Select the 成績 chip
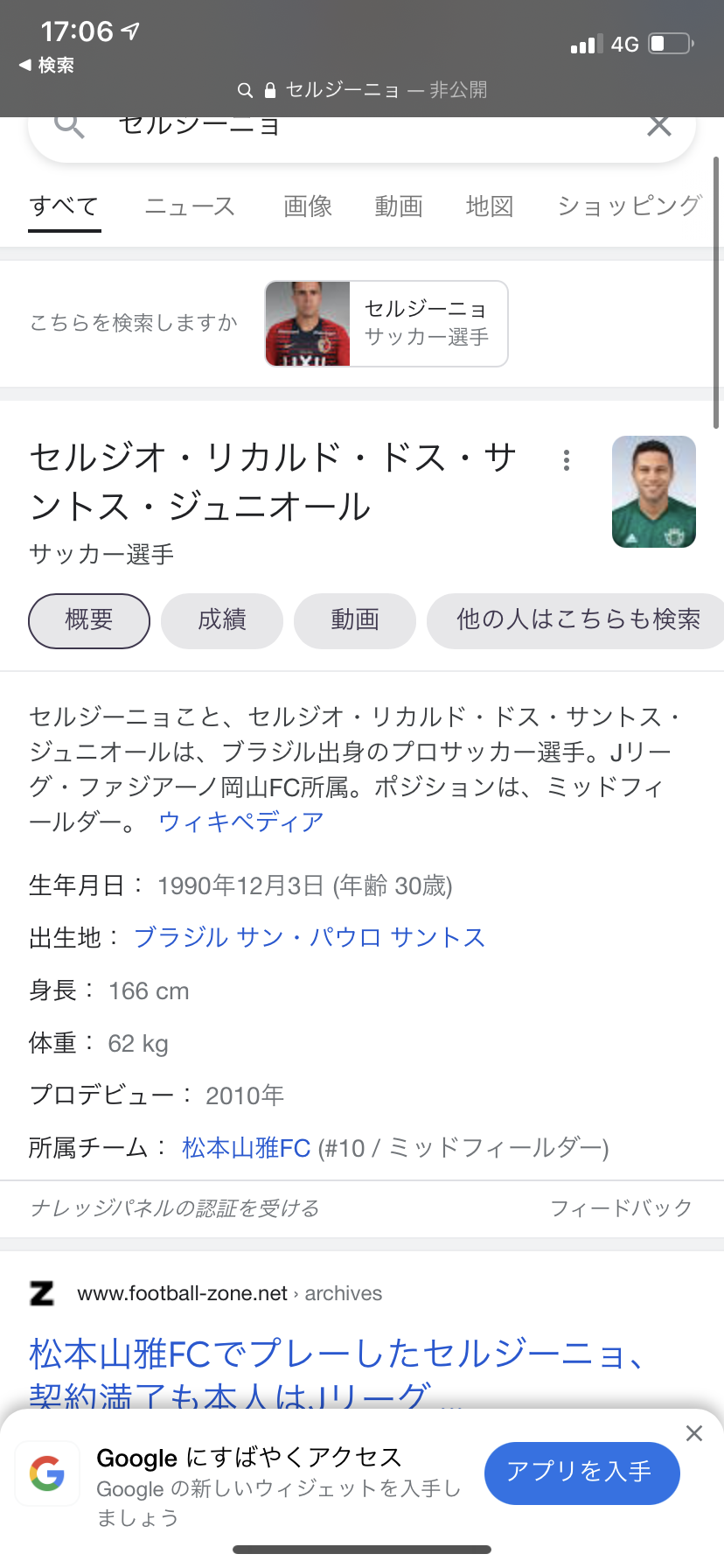 (222, 620)
